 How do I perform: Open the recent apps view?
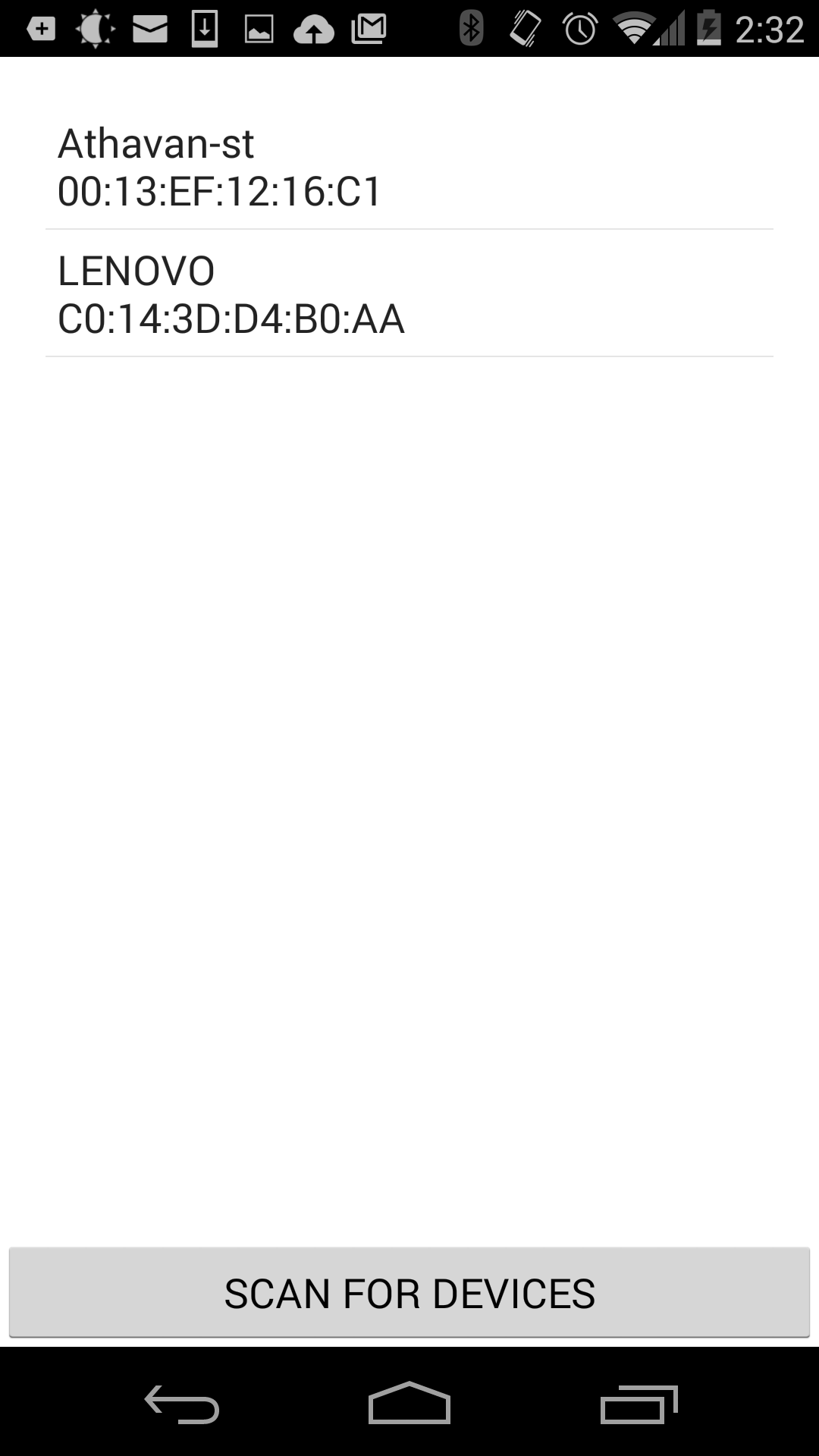(639, 1404)
